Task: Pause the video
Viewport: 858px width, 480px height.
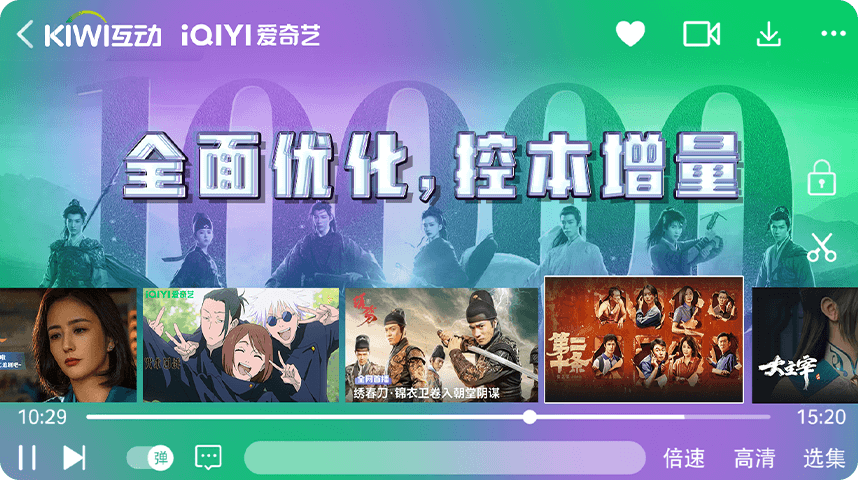Action: point(27,458)
